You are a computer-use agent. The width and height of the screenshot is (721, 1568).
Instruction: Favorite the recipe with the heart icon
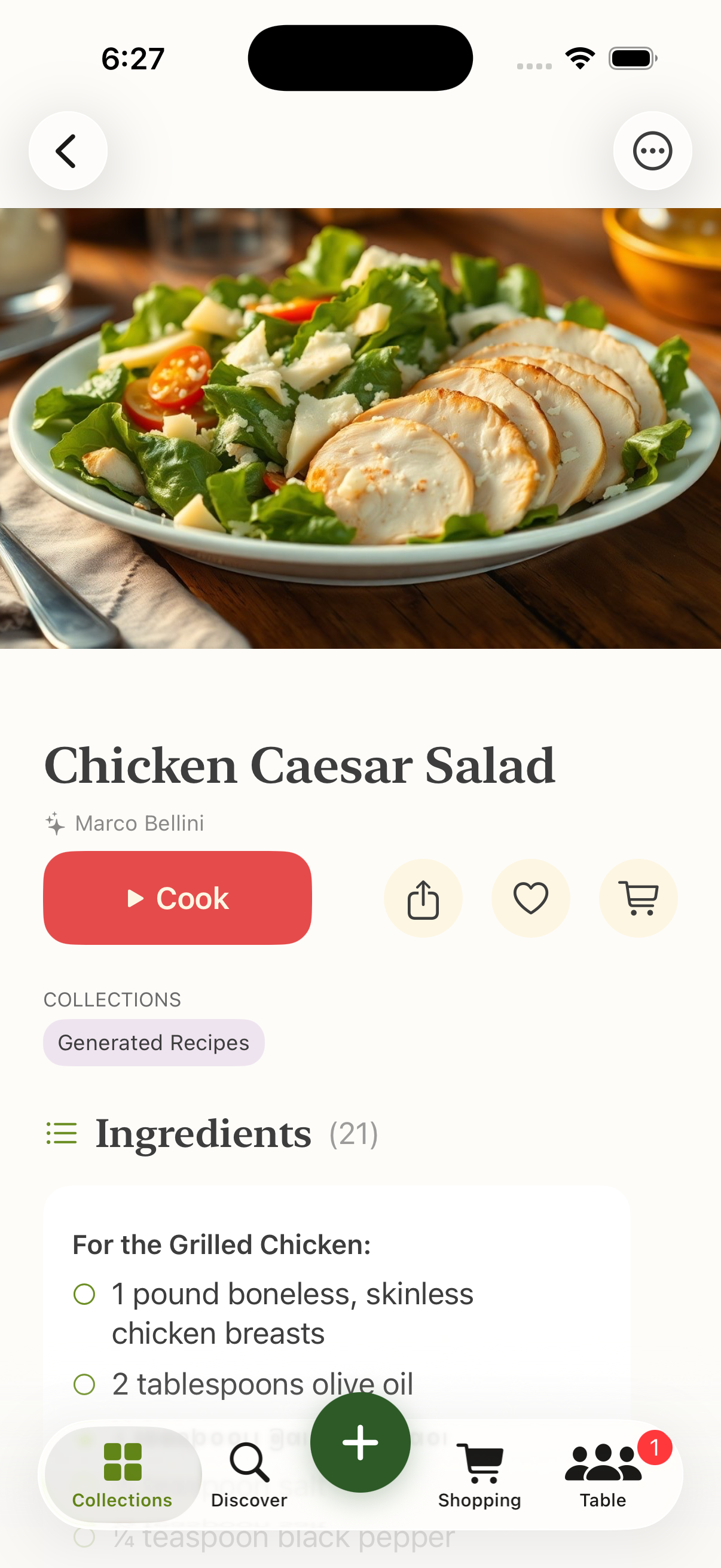tap(530, 898)
